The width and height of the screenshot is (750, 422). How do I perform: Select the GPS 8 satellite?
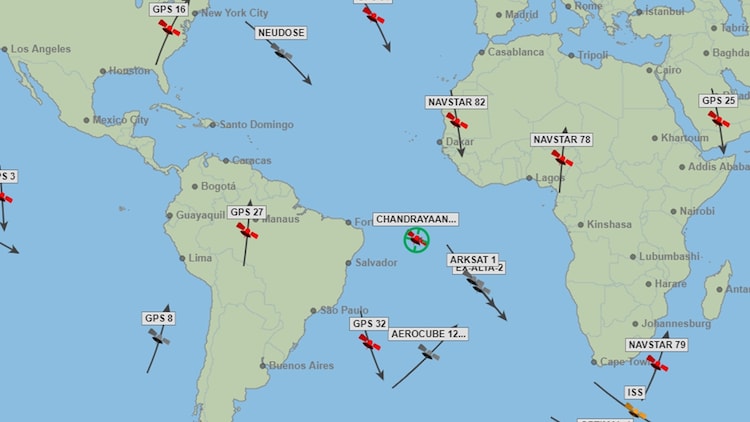[159, 337]
